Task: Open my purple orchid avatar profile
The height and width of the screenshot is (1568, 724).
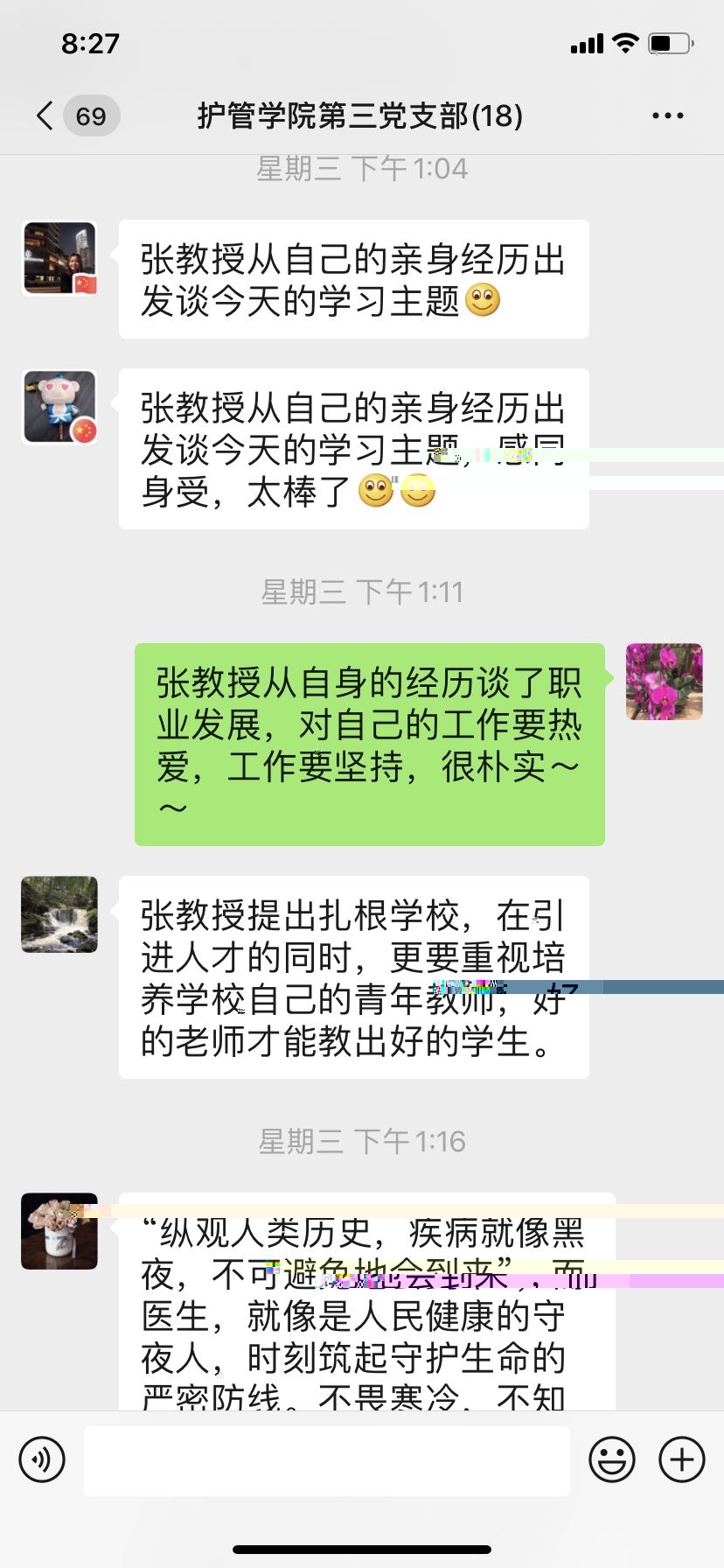Action: [x=664, y=682]
